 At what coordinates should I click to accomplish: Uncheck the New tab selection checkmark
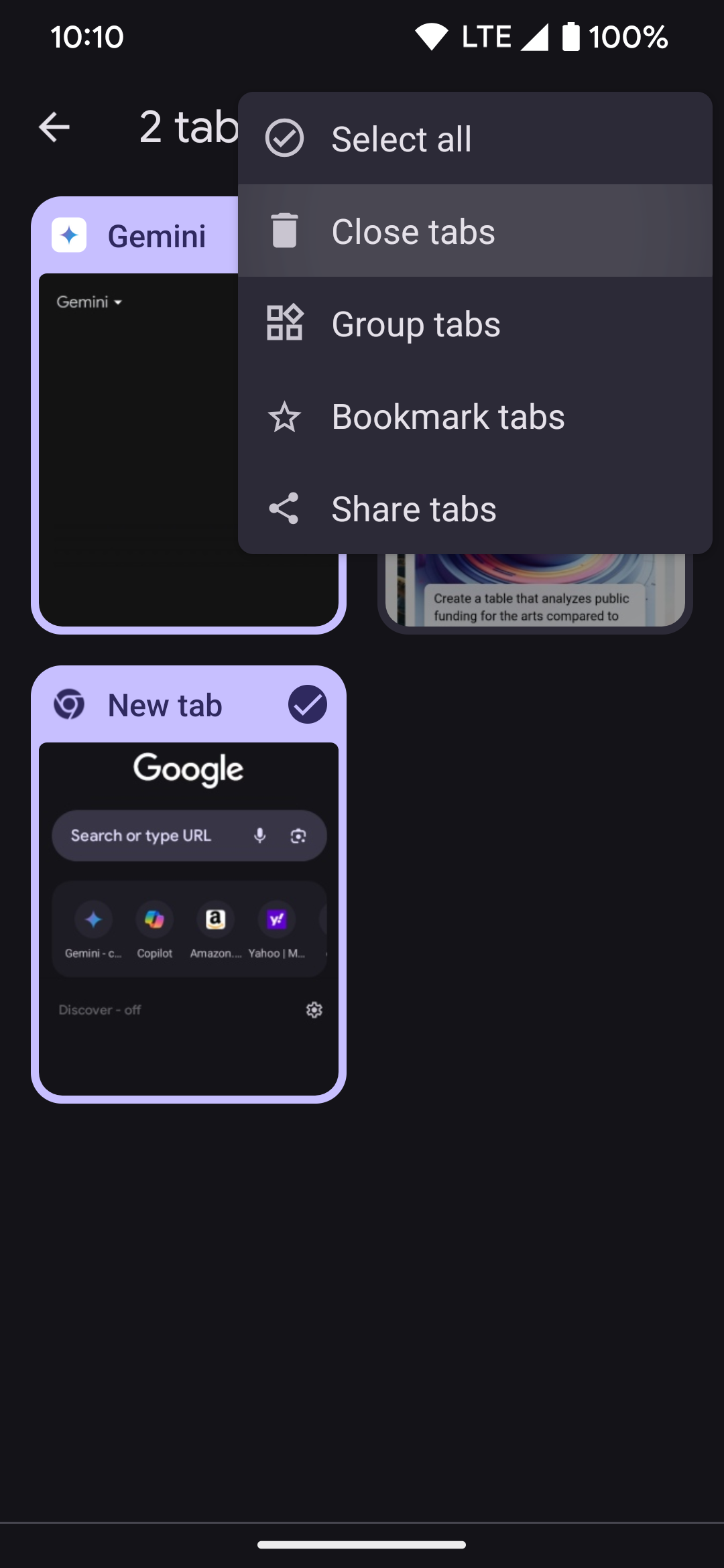308,704
